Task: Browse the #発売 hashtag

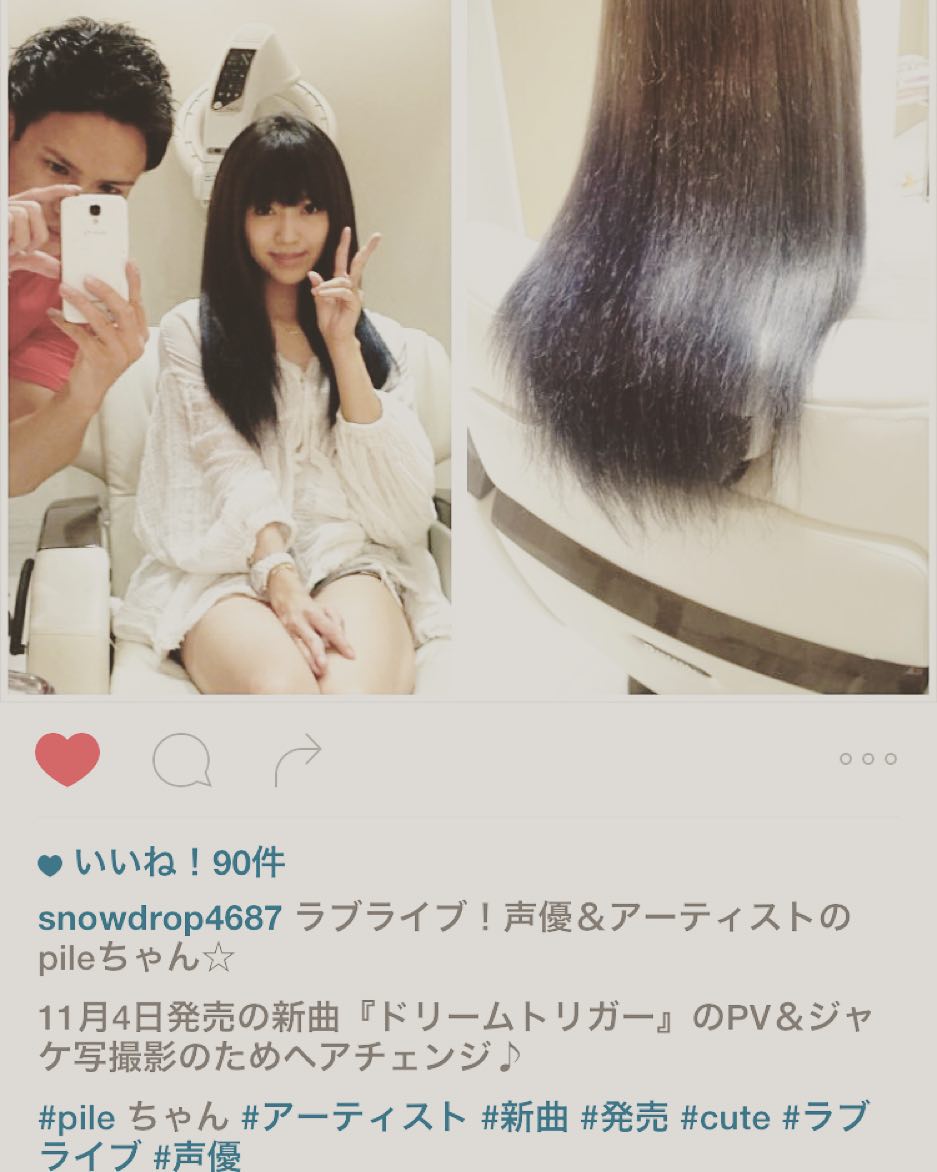Action: click(625, 1116)
